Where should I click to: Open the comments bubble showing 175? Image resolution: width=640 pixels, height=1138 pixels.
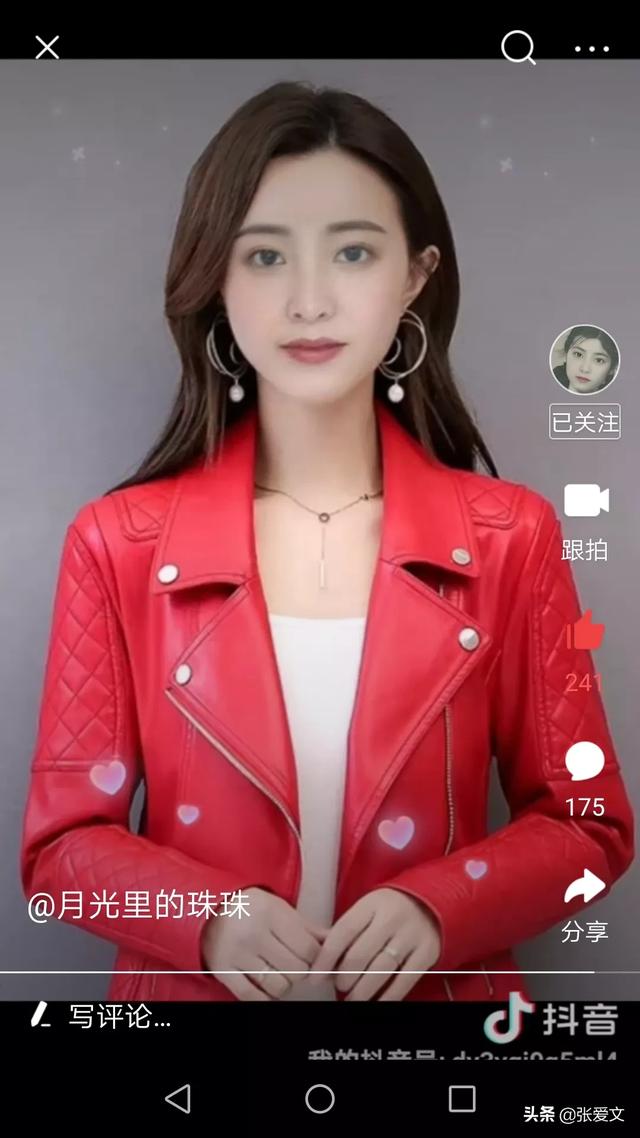click(585, 761)
